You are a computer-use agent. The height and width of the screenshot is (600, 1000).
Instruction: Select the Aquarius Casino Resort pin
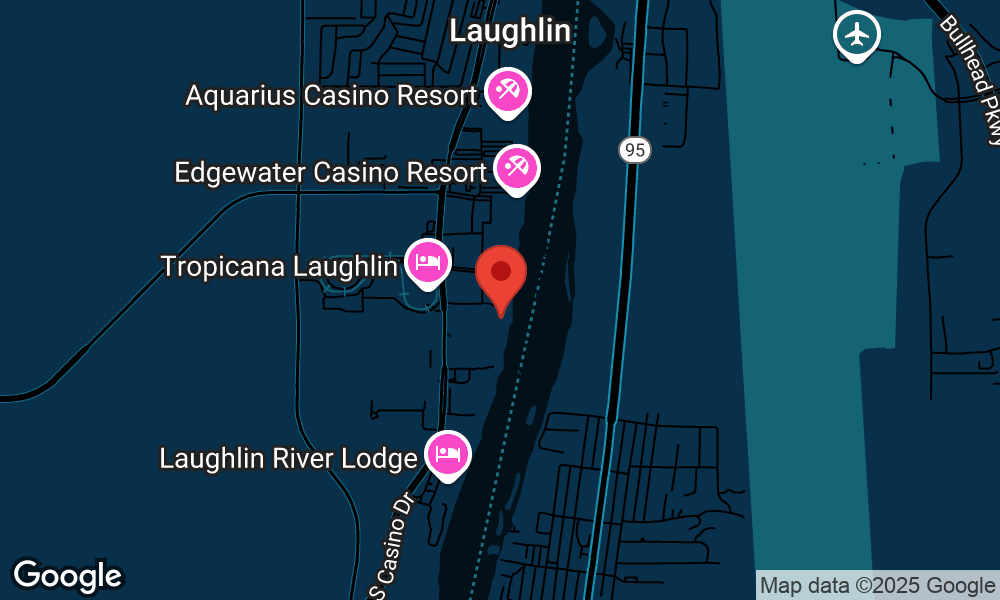(508, 93)
